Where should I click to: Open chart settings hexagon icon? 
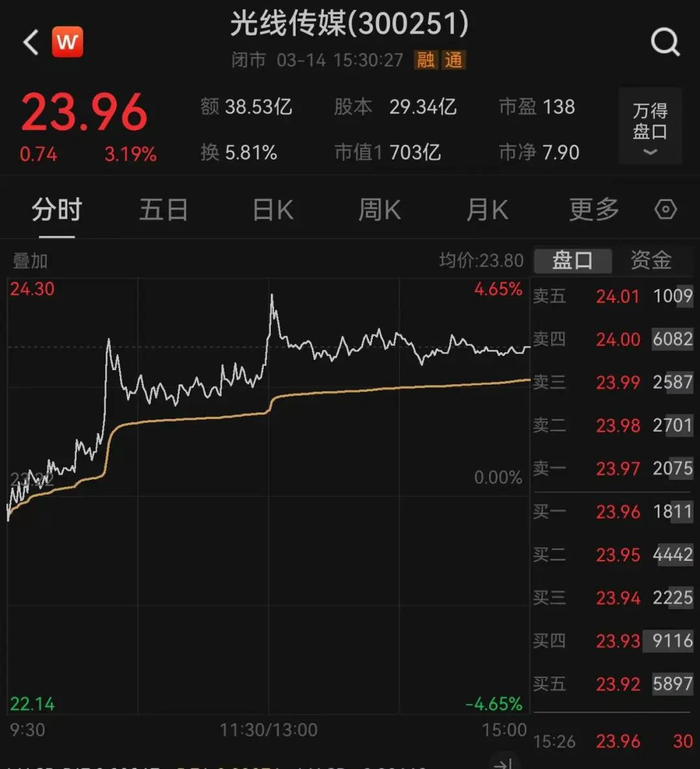(x=665, y=210)
